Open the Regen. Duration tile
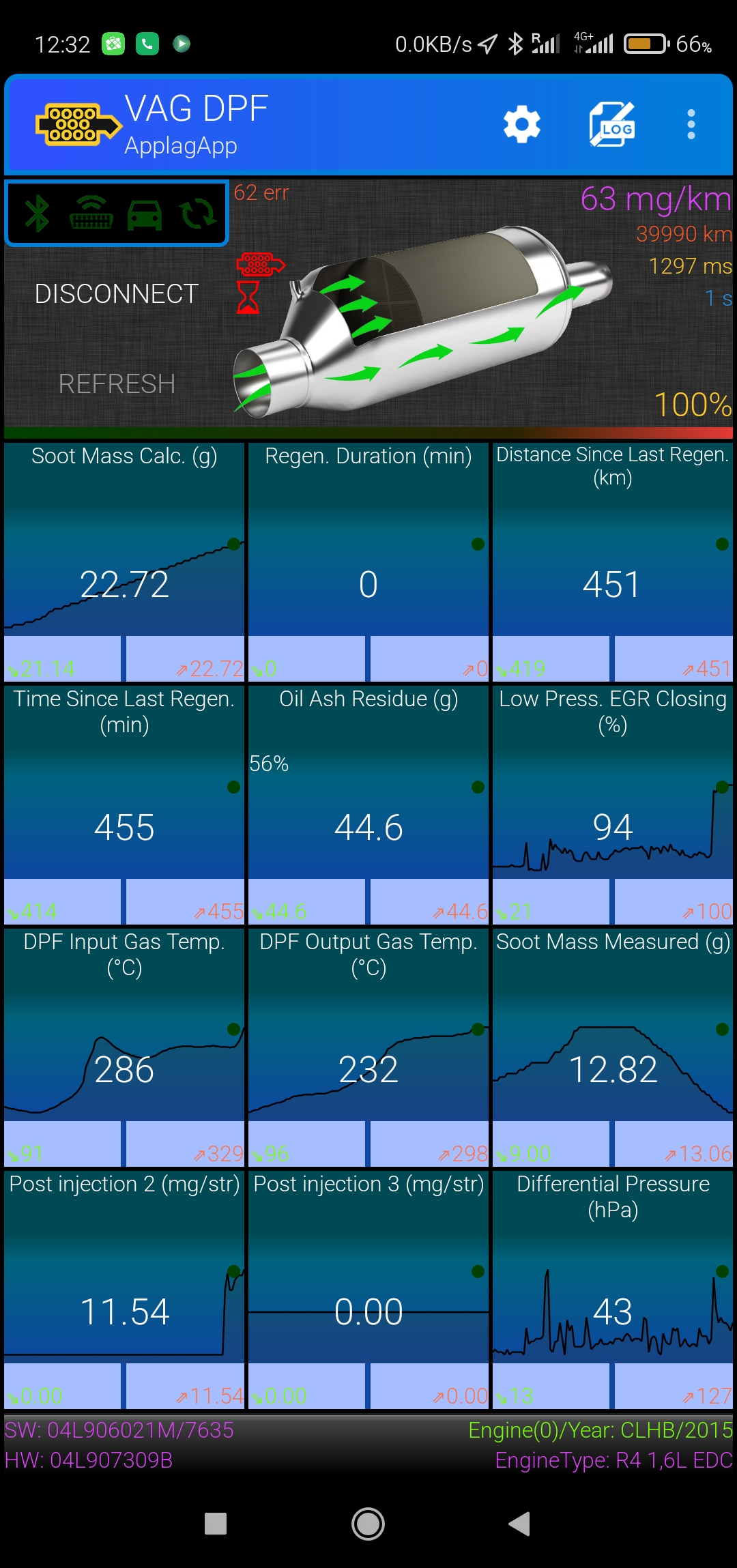 pos(369,560)
